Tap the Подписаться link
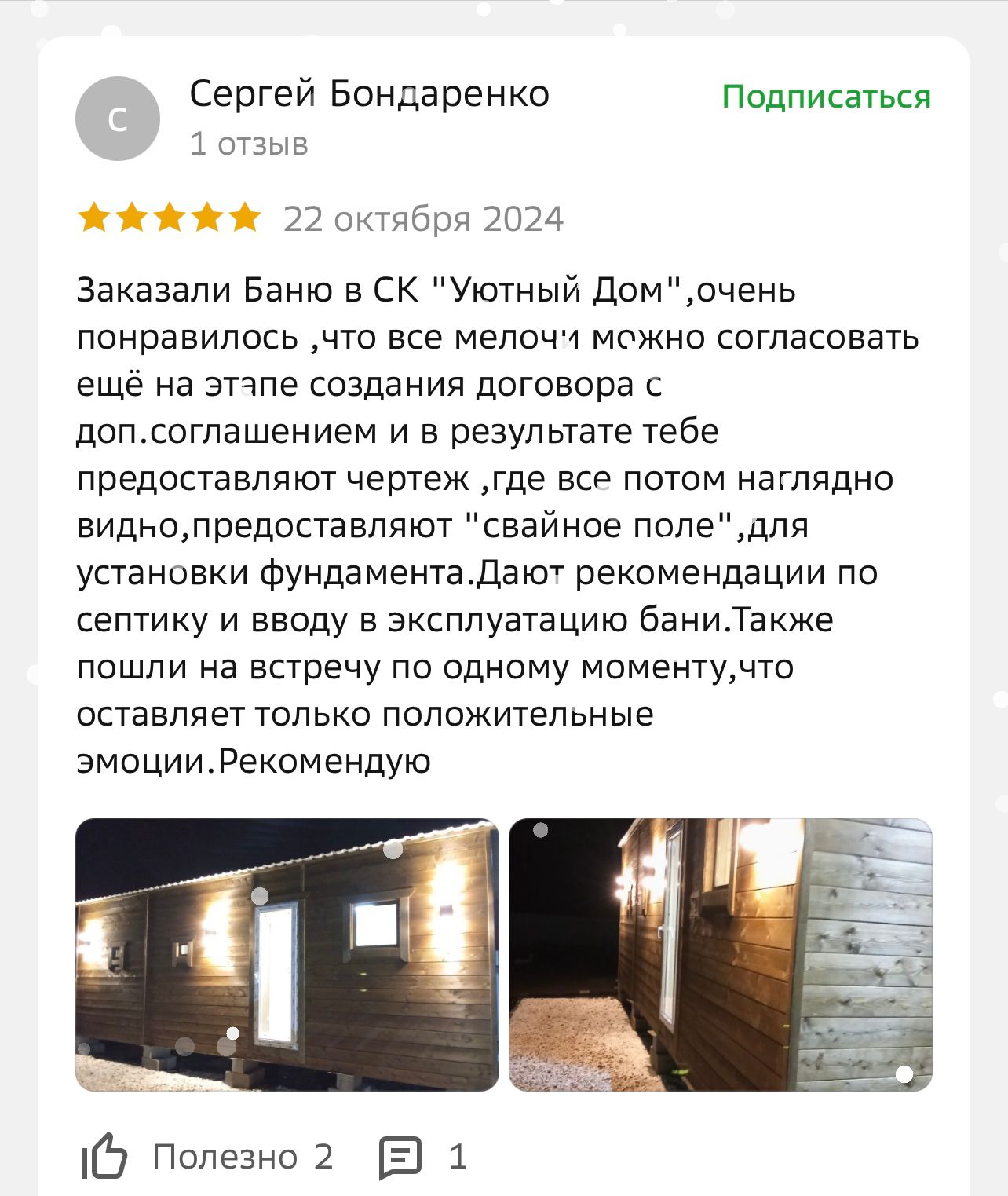 coord(826,97)
